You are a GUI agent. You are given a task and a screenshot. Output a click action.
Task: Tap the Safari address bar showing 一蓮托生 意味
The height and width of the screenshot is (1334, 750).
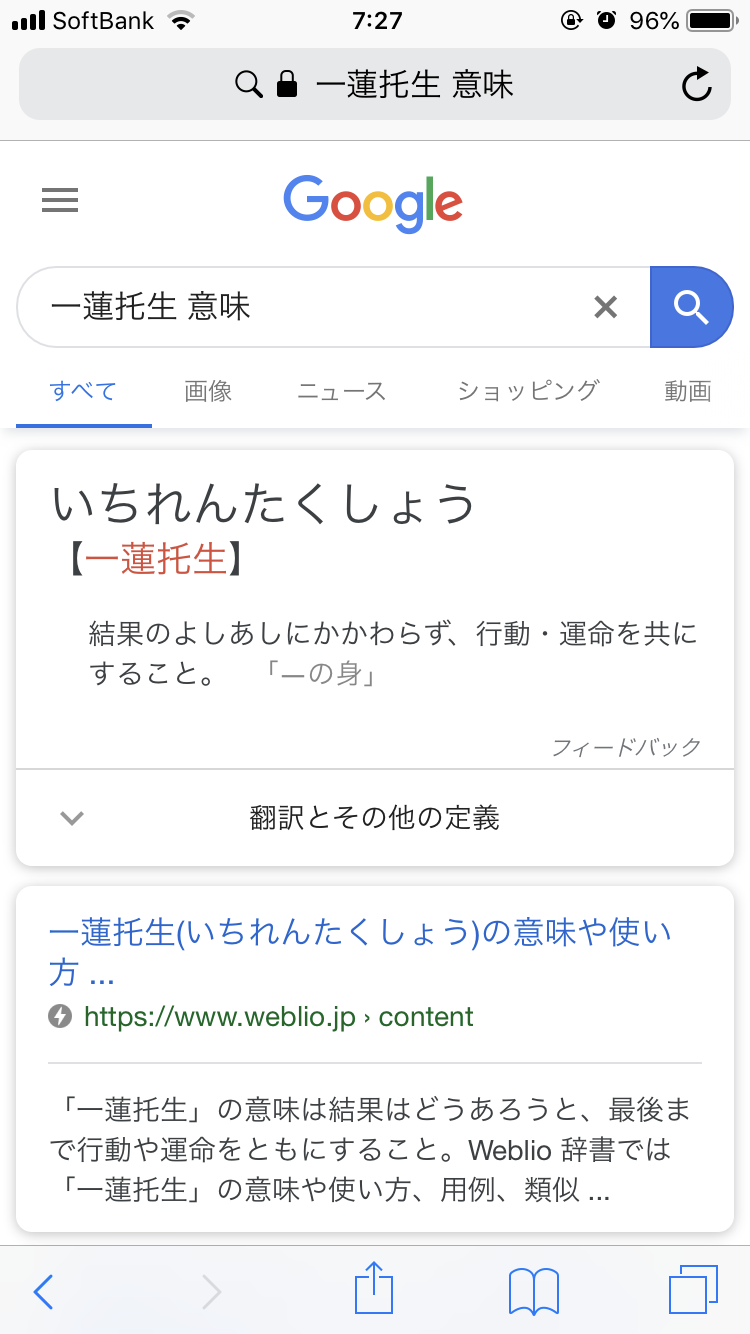pyautogui.click(x=375, y=85)
